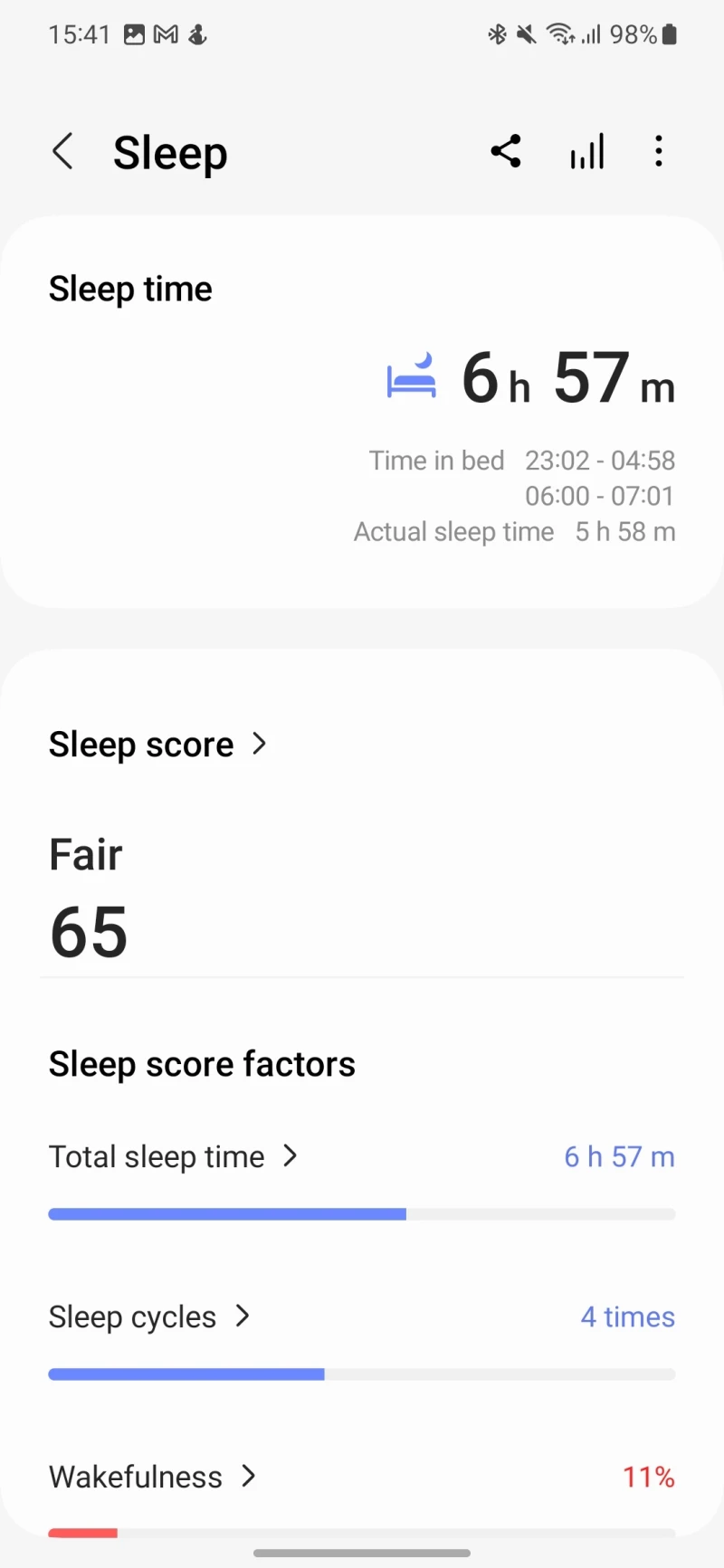This screenshot has height=1568, width=724.
Task: View Total sleep time details
Action: (173, 1156)
